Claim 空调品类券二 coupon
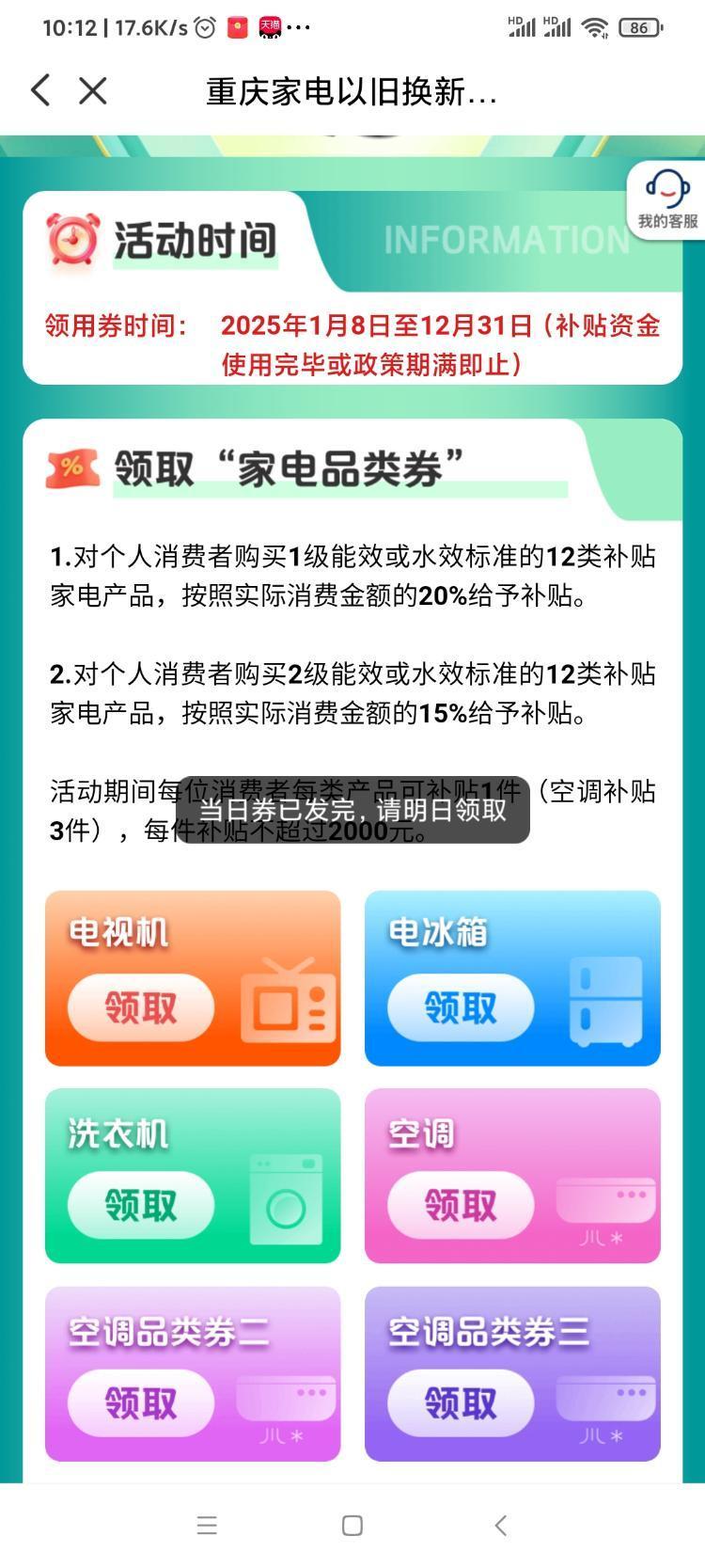Screen dimensions: 705x1568 click(x=141, y=1402)
